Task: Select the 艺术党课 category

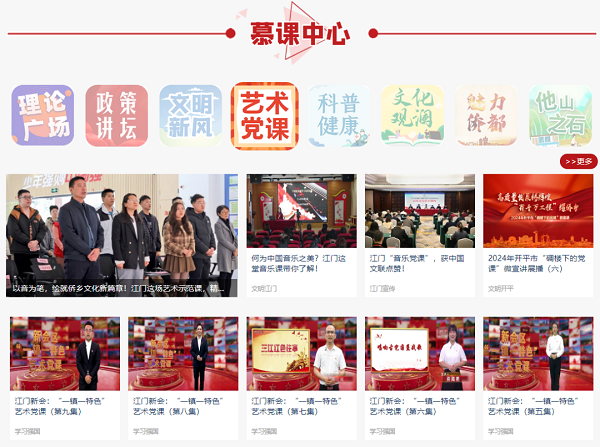Action: tap(264, 116)
